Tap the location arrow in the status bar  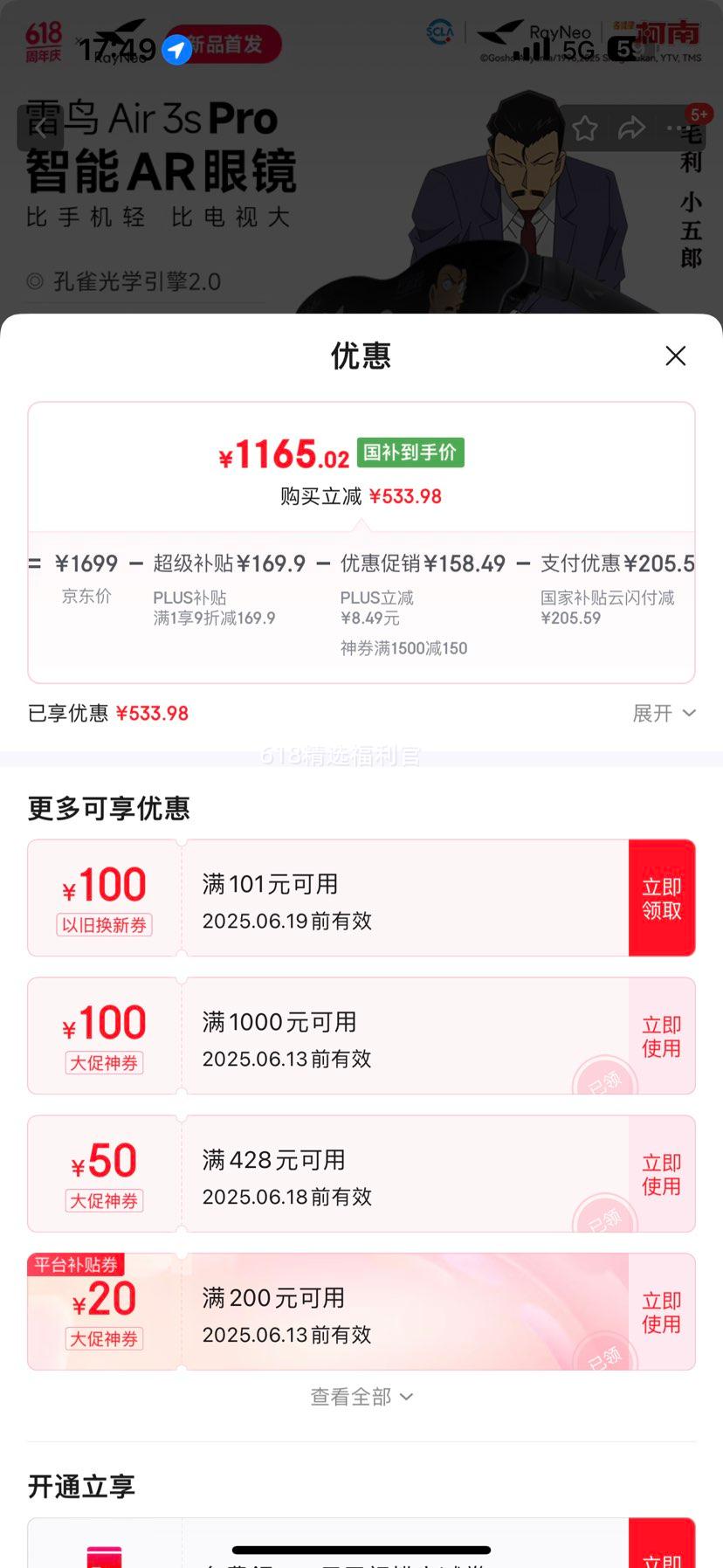176,50
